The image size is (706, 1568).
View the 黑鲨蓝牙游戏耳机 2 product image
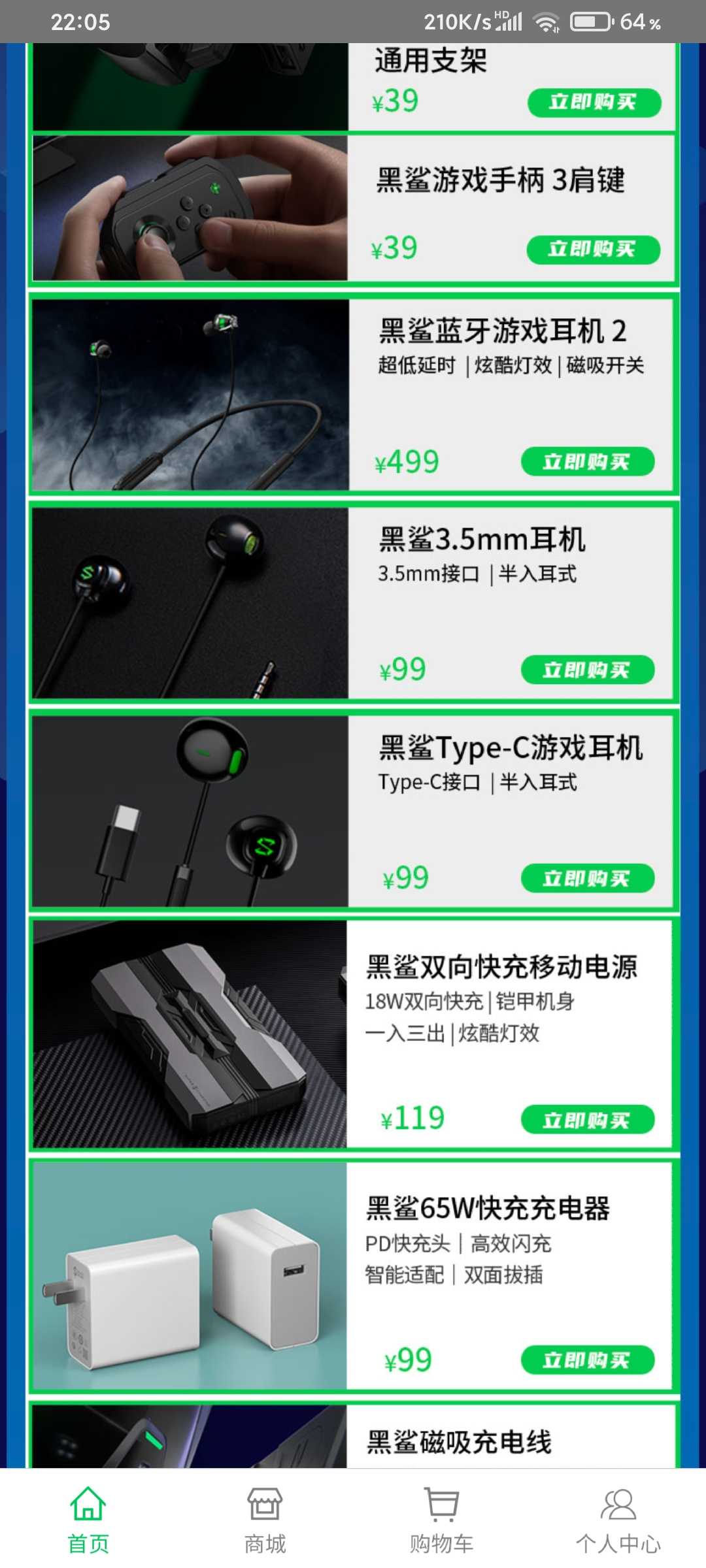(x=190, y=395)
